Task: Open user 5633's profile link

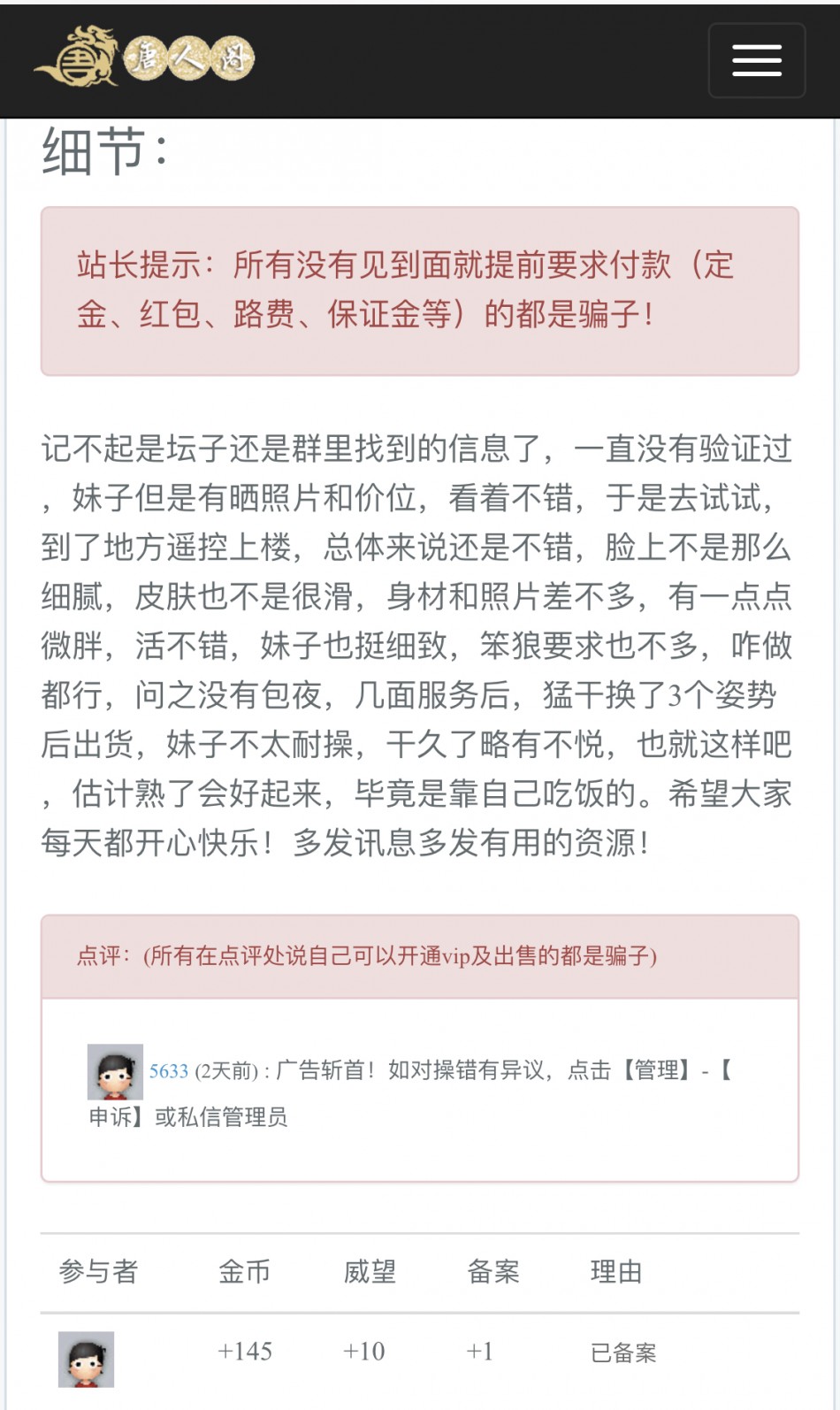Action: click(168, 1071)
